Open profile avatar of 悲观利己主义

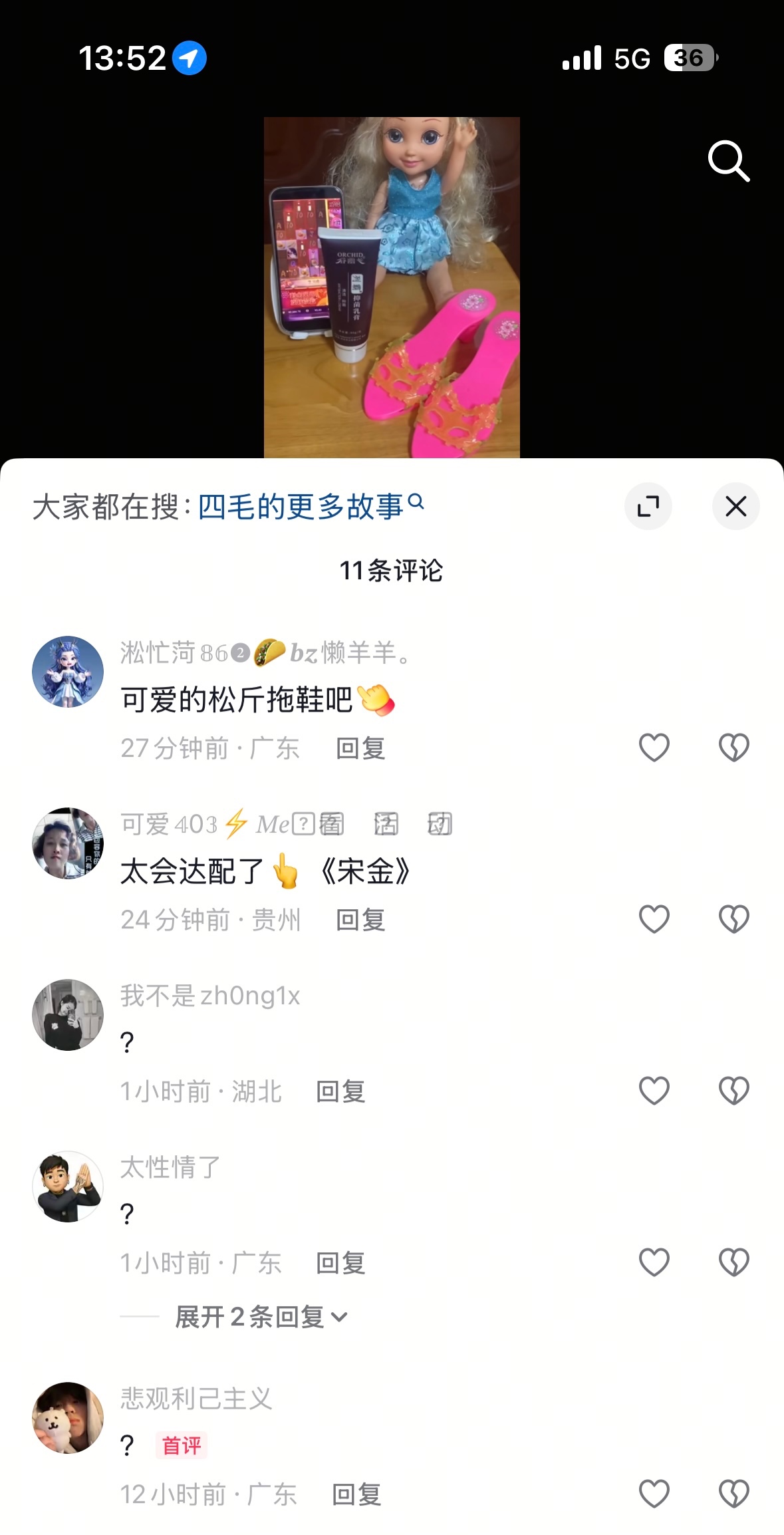click(68, 1418)
